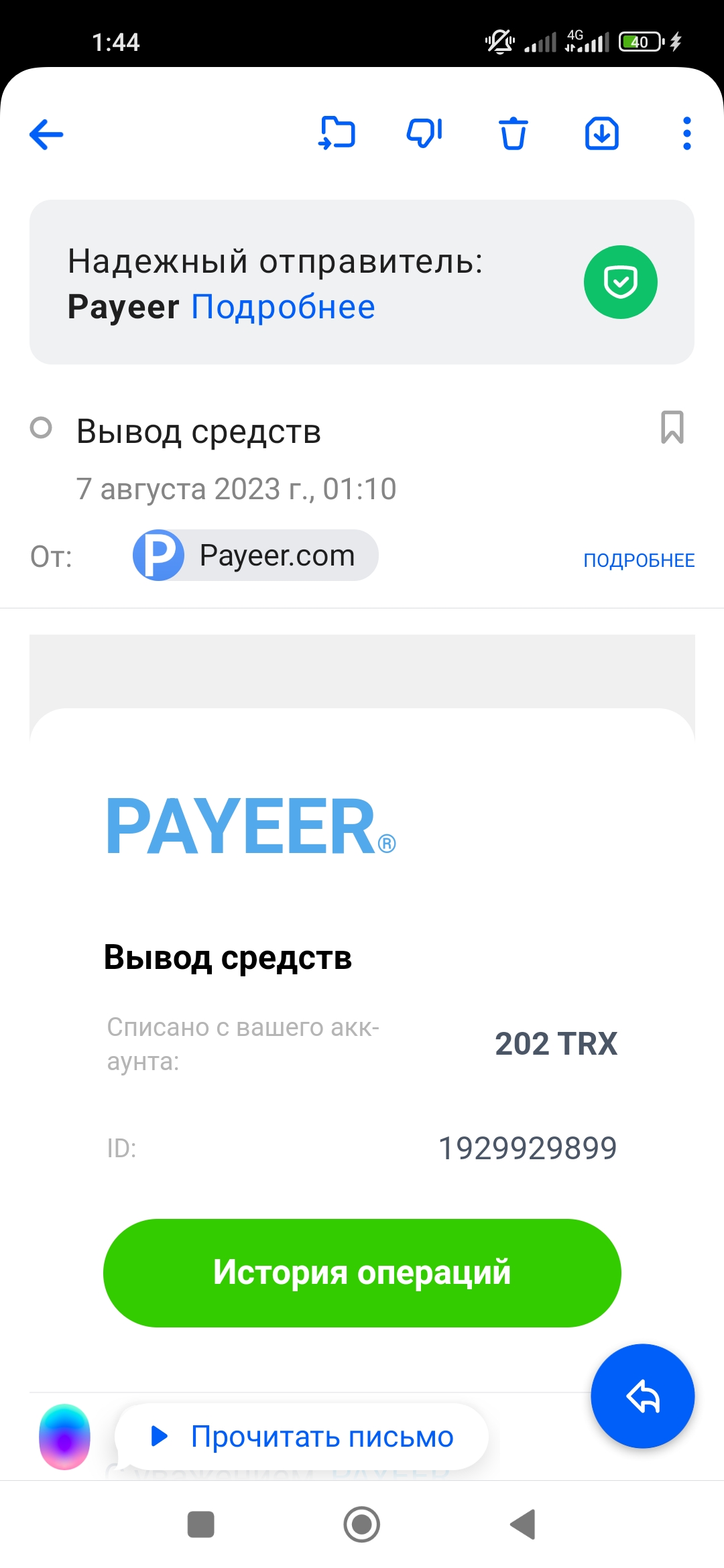The height and width of the screenshot is (1568, 724).
Task: Expand ПОДРОБНЕЕ sender details
Action: (x=638, y=560)
